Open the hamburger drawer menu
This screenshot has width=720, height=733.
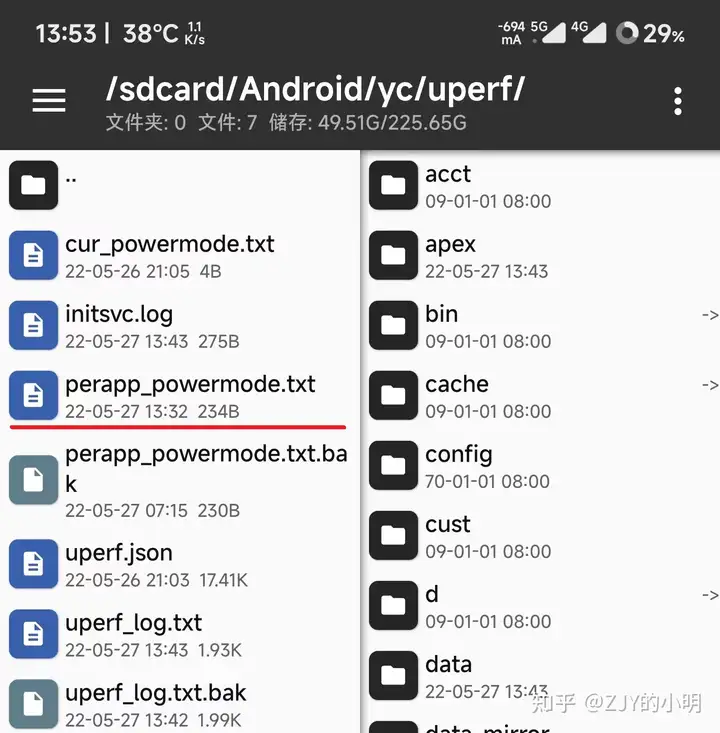click(x=49, y=100)
